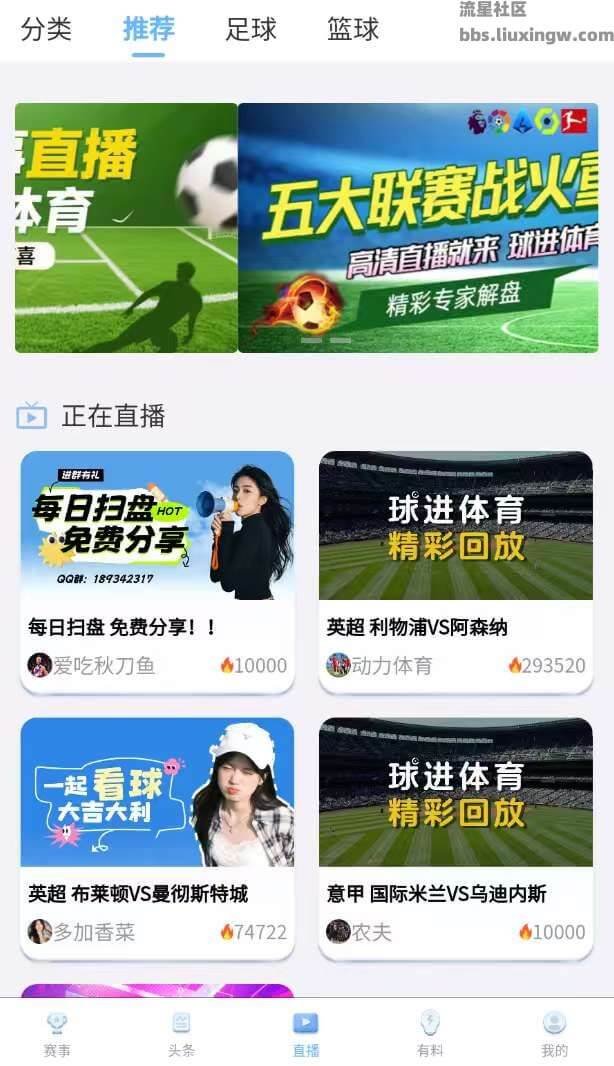Switch to the 足球 tab
This screenshot has height=1066, width=614.
point(251,29)
